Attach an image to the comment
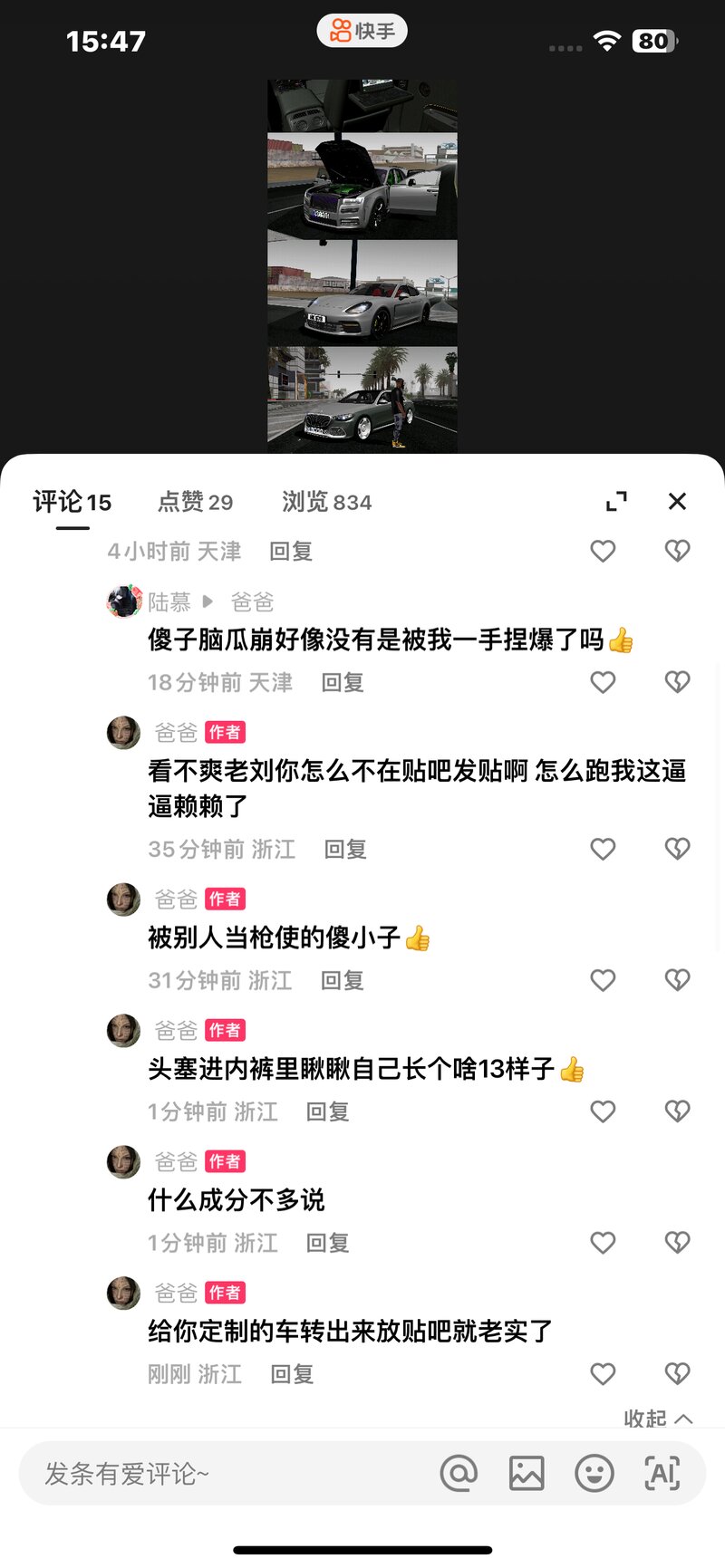The width and height of the screenshot is (725, 1568). pos(527,1474)
